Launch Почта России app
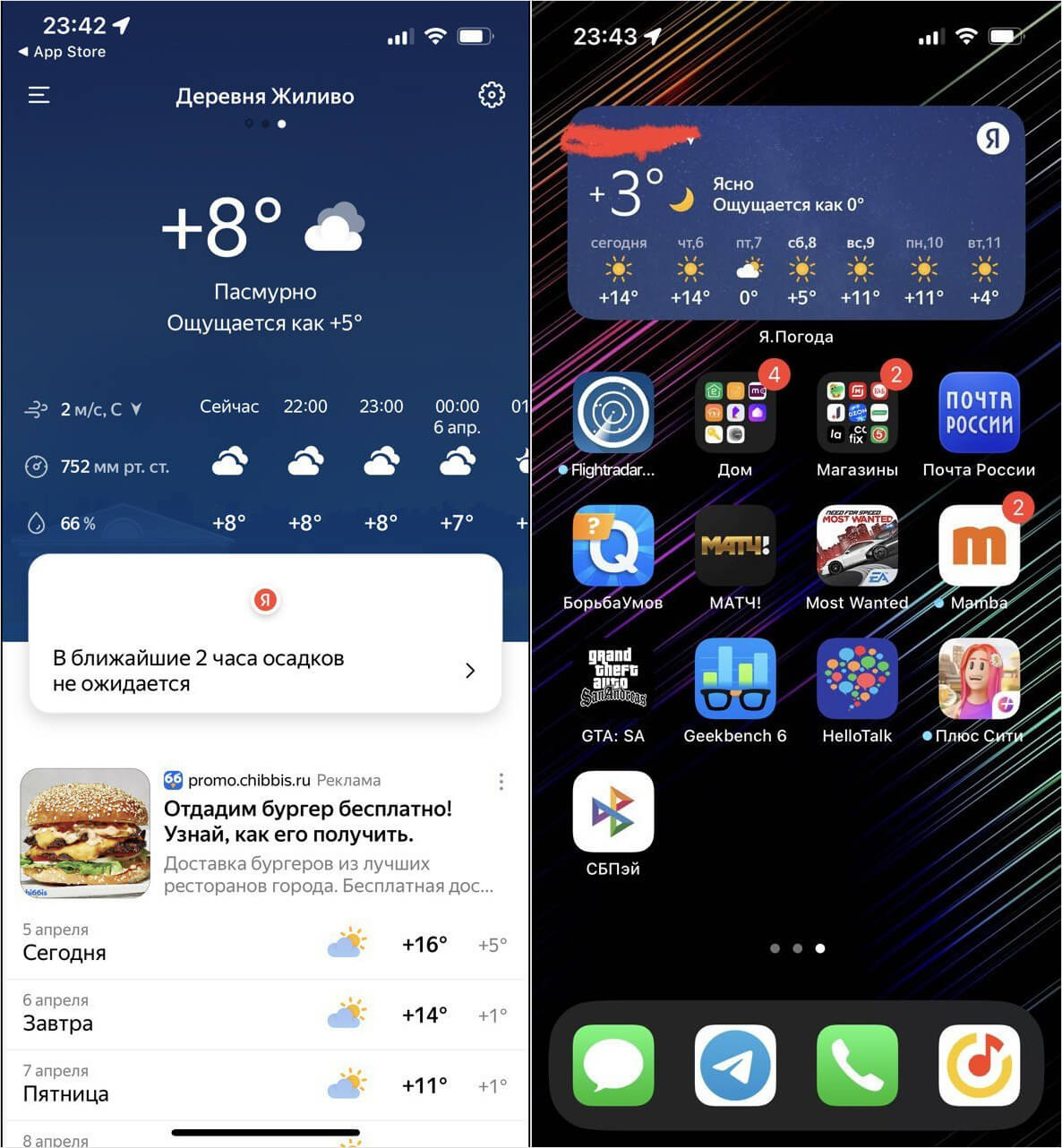 979,413
